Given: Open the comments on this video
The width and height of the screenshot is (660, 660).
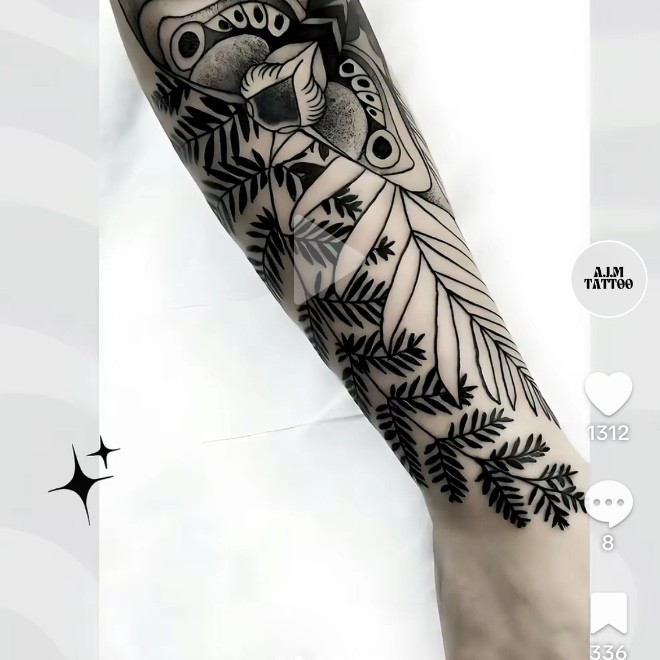Looking at the screenshot, I should [x=608, y=505].
